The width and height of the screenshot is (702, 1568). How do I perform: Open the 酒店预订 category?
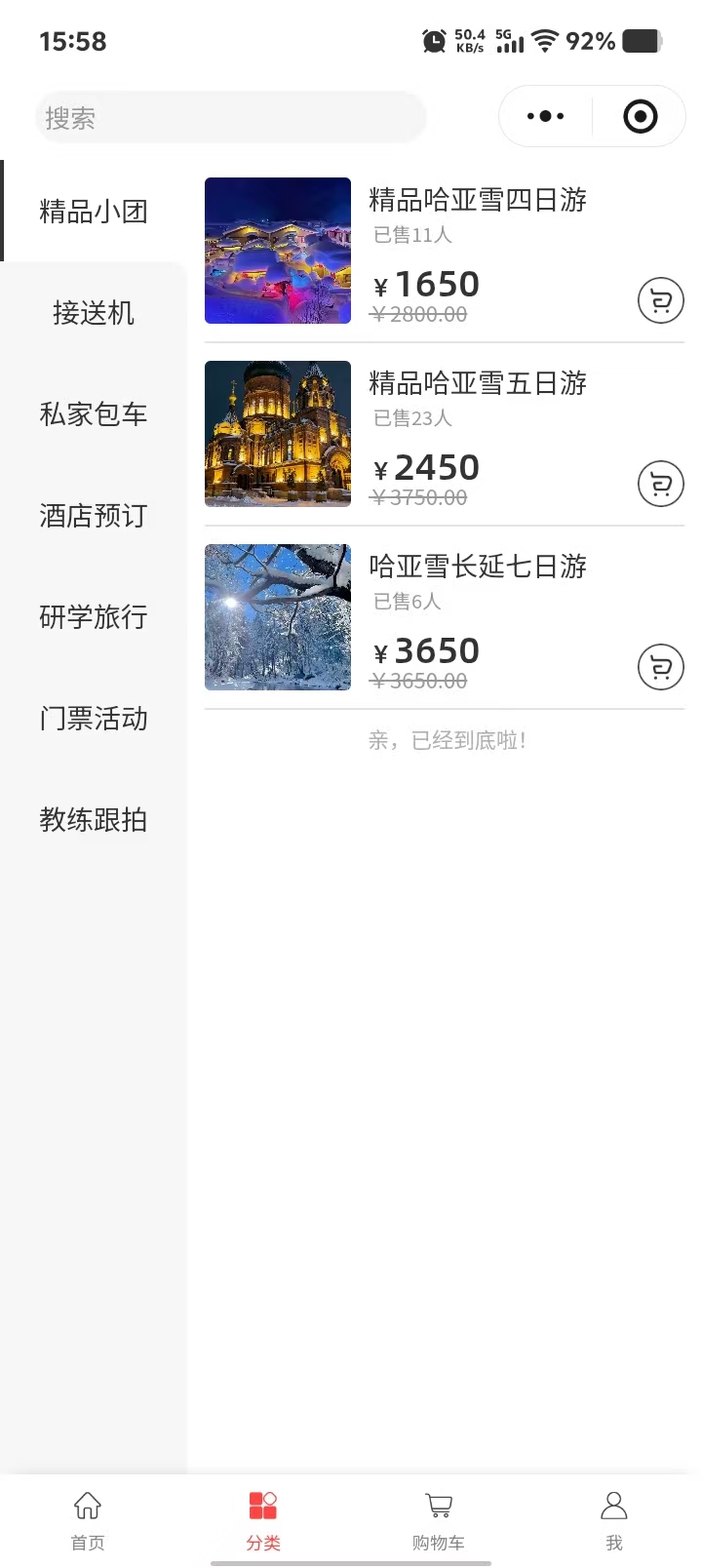pyautogui.click(x=94, y=516)
